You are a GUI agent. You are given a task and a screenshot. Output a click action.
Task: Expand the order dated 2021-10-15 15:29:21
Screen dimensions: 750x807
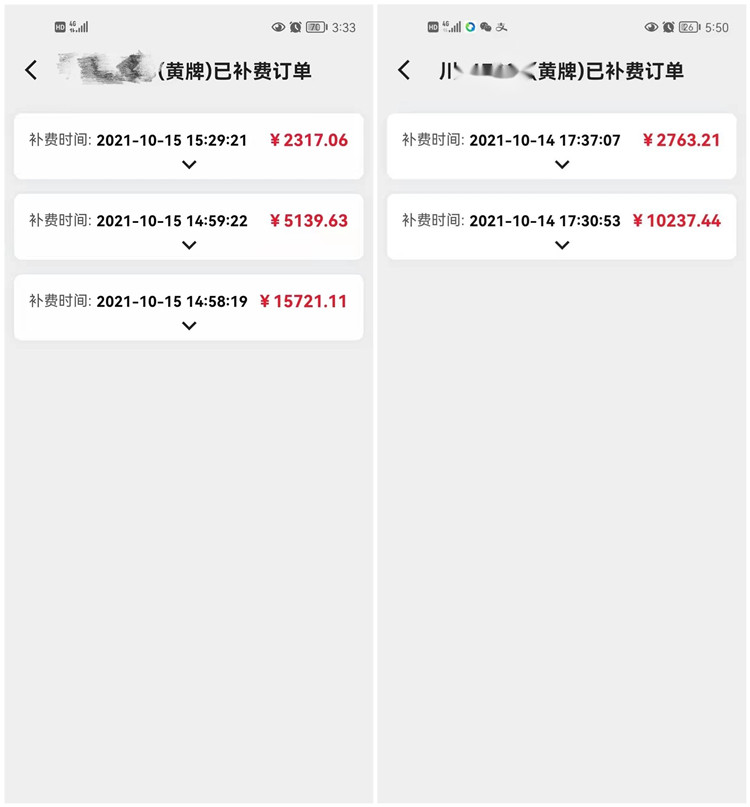pos(189,165)
